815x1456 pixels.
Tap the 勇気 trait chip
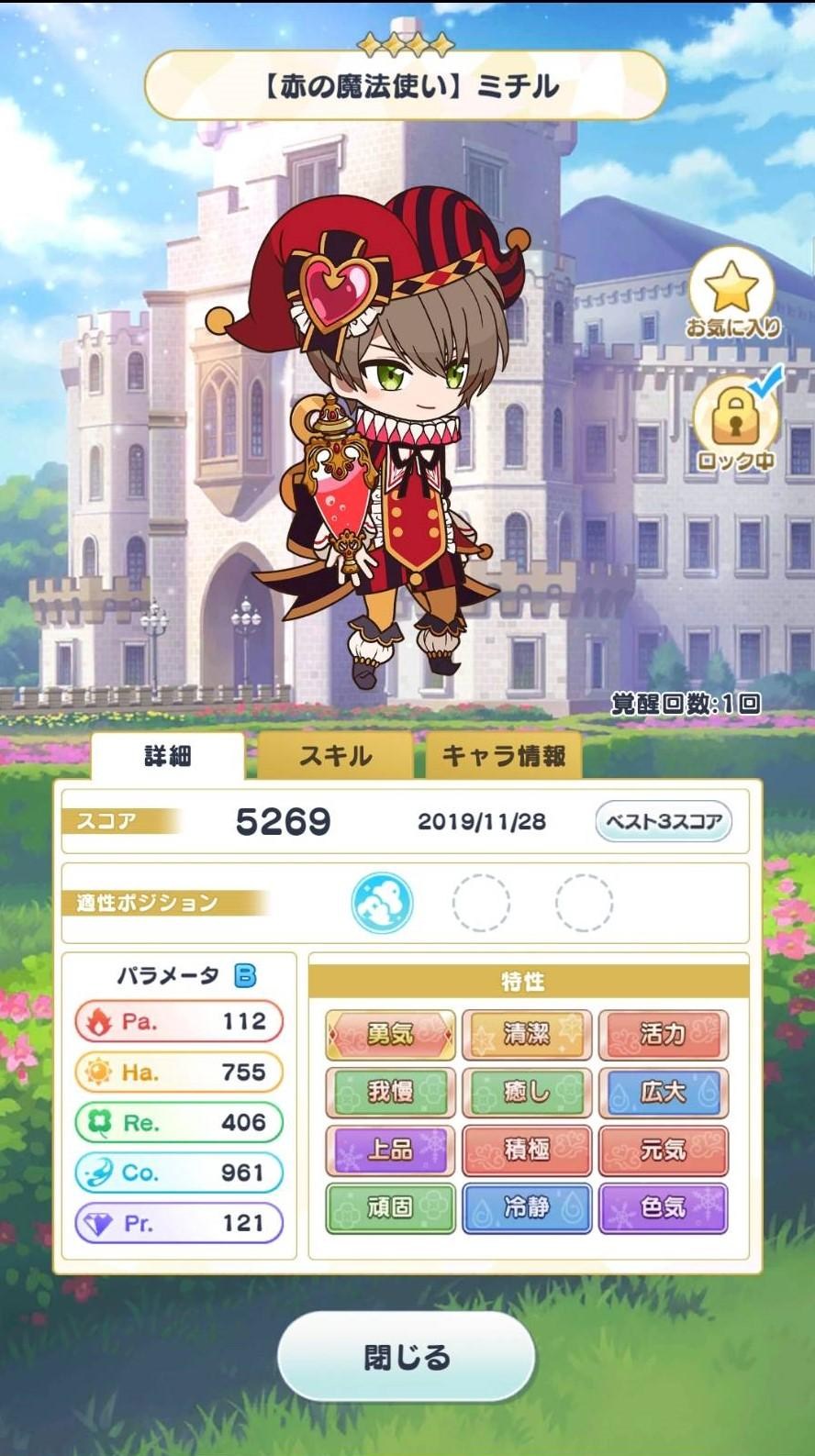click(390, 1035)
